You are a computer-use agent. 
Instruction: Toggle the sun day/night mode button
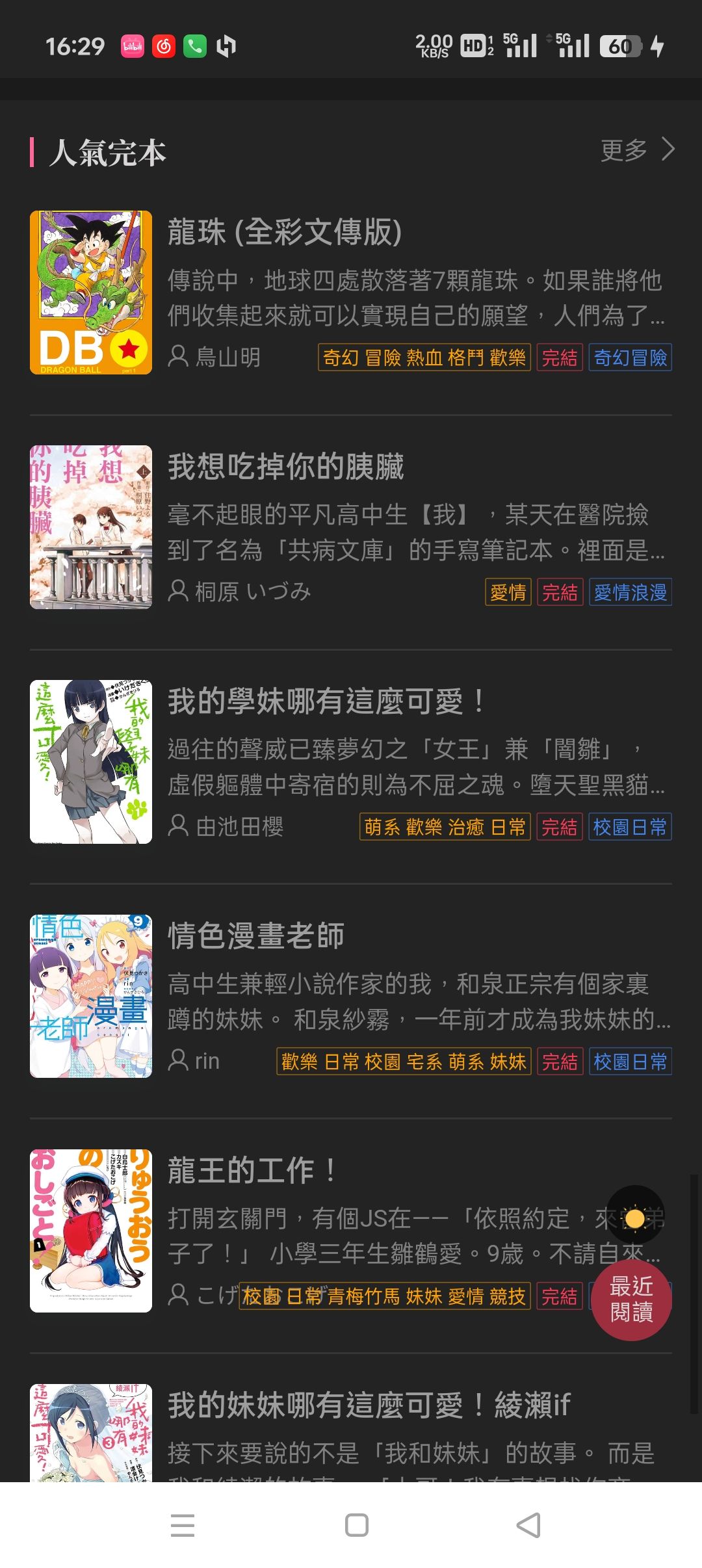(x=635, y=1219)
